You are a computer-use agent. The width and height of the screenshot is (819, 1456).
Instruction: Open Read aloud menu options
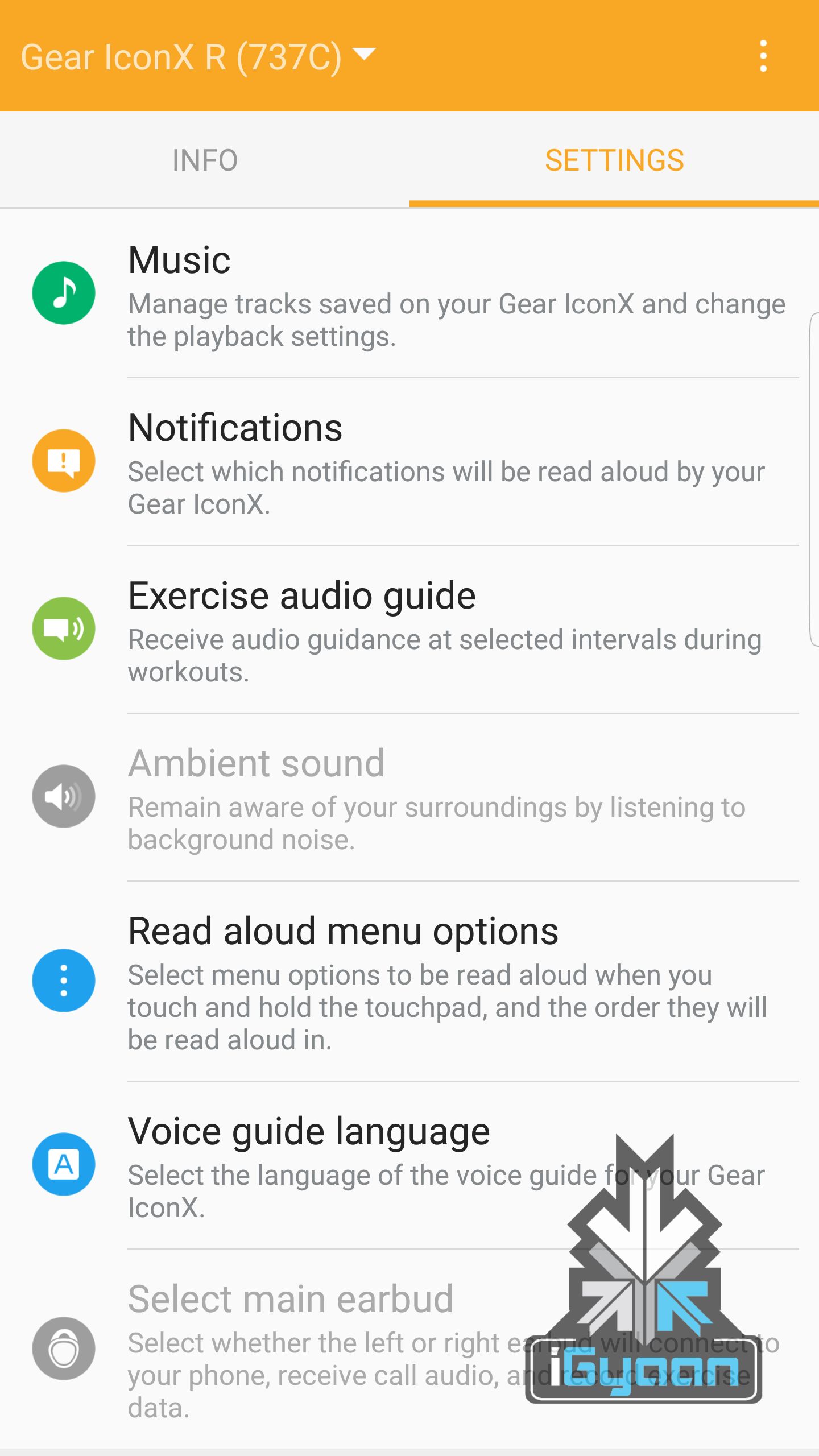409,981
